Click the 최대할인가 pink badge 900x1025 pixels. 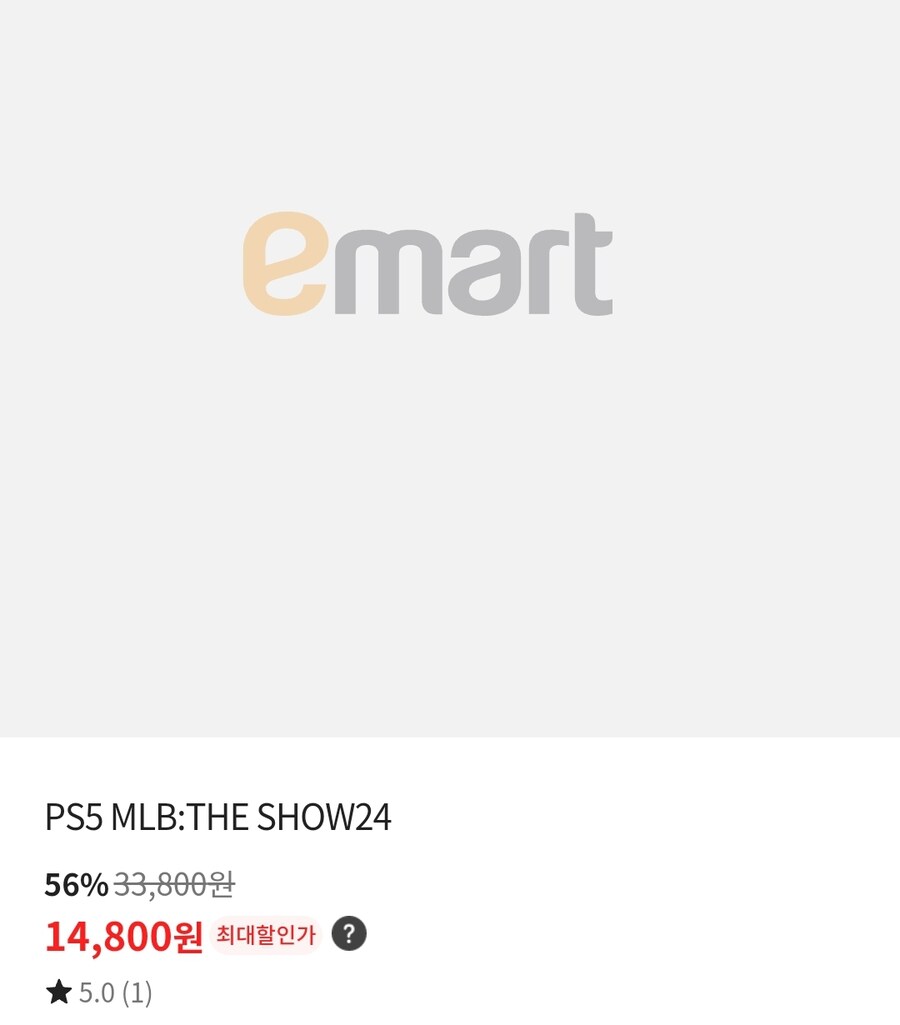click(x=265, y=934)
